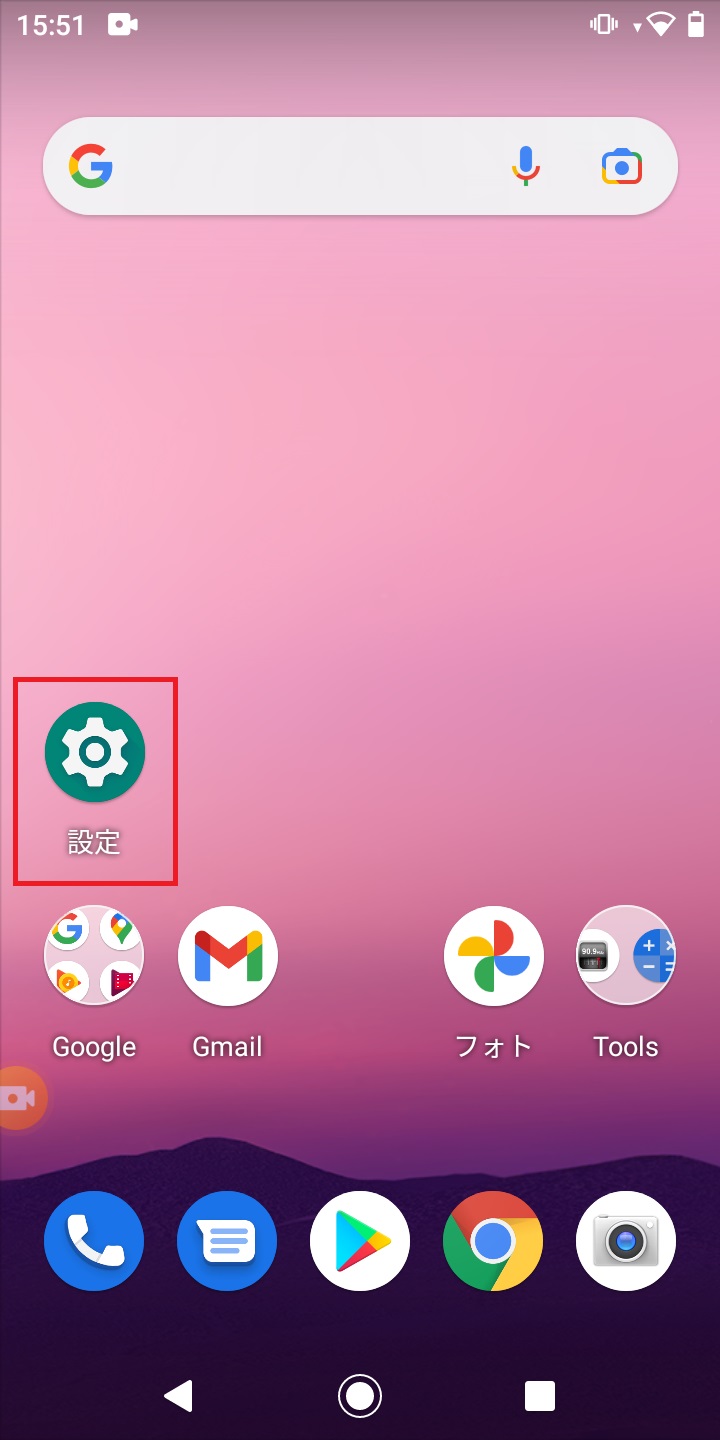720x1440 pixels.
Task: Open the フォト (Photos) app
Action: (x=494, y=956)
